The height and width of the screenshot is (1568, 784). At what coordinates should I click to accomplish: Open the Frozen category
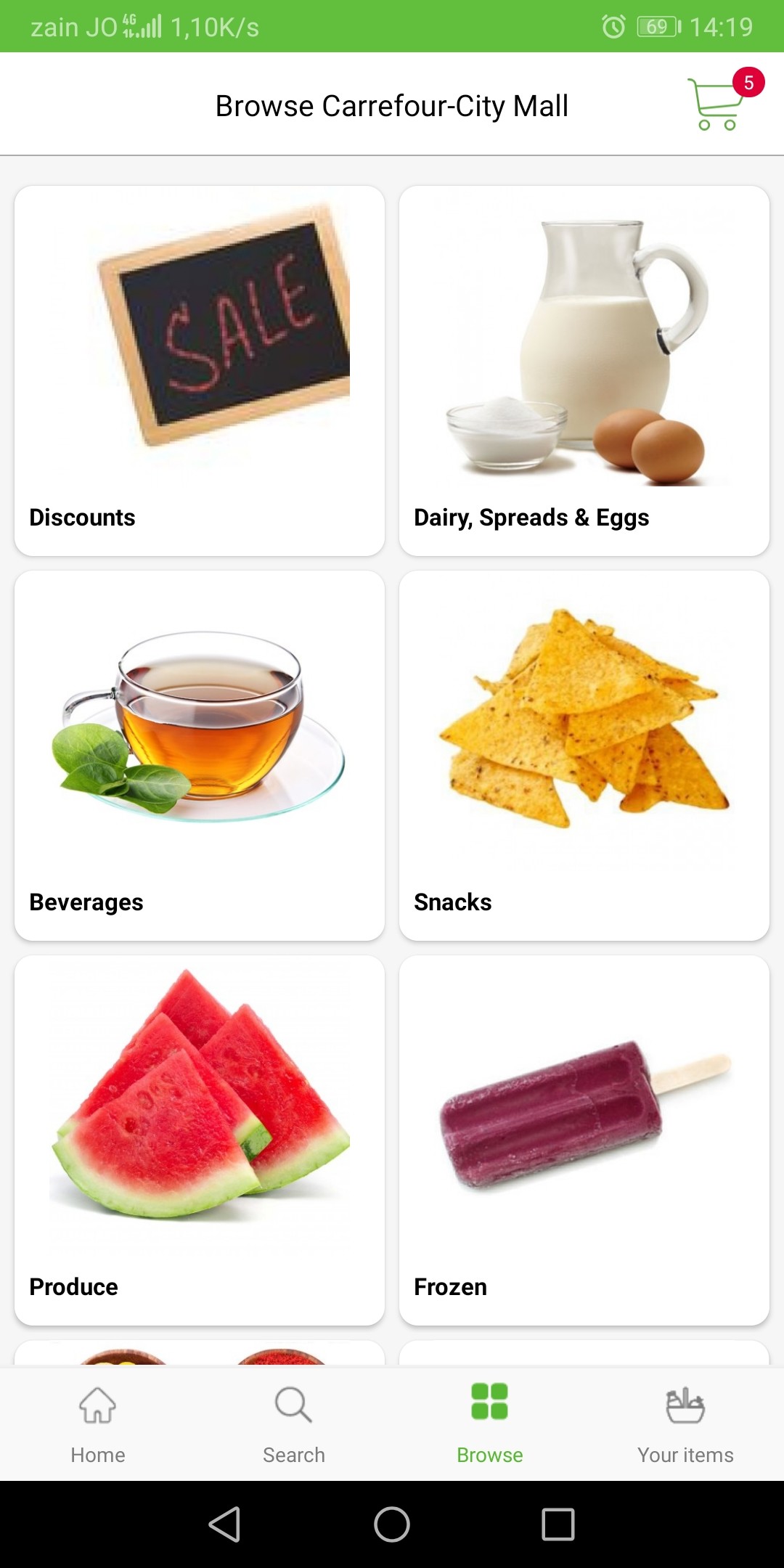point(584,1140)
